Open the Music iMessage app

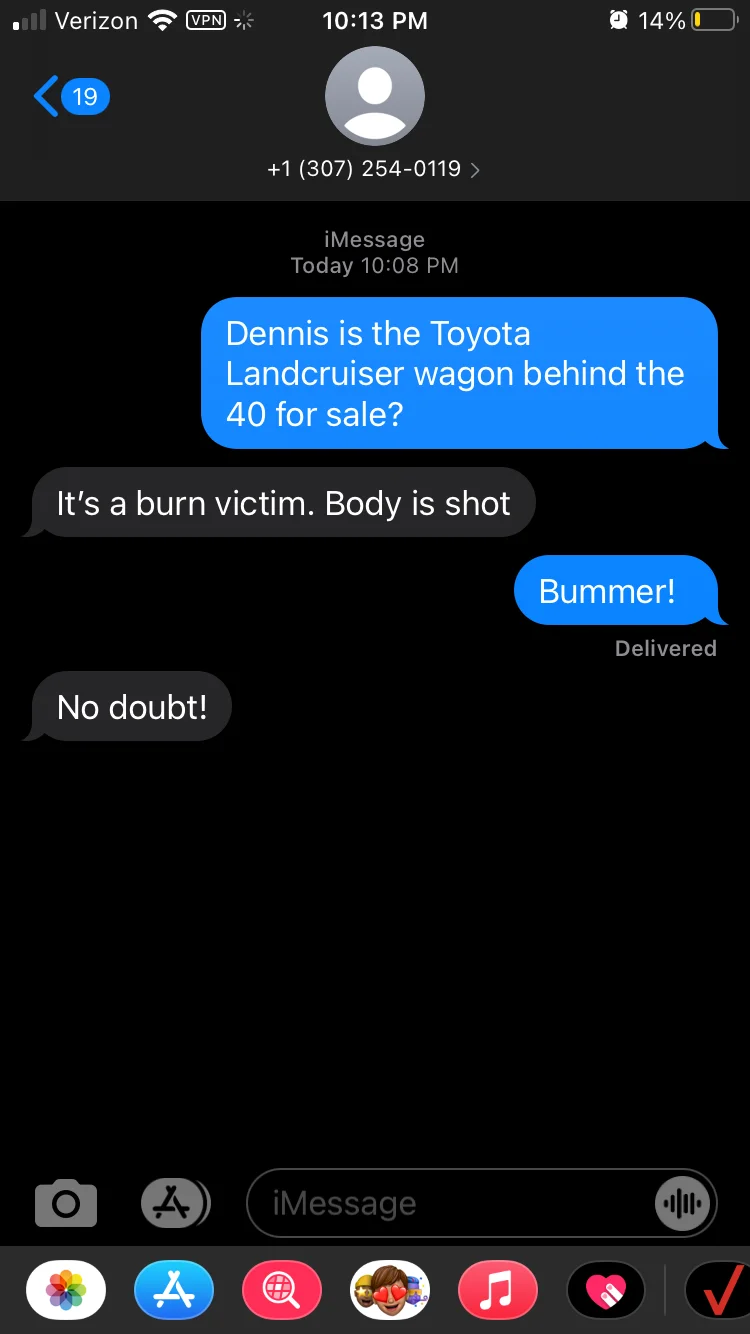(x=498, y=1291)
